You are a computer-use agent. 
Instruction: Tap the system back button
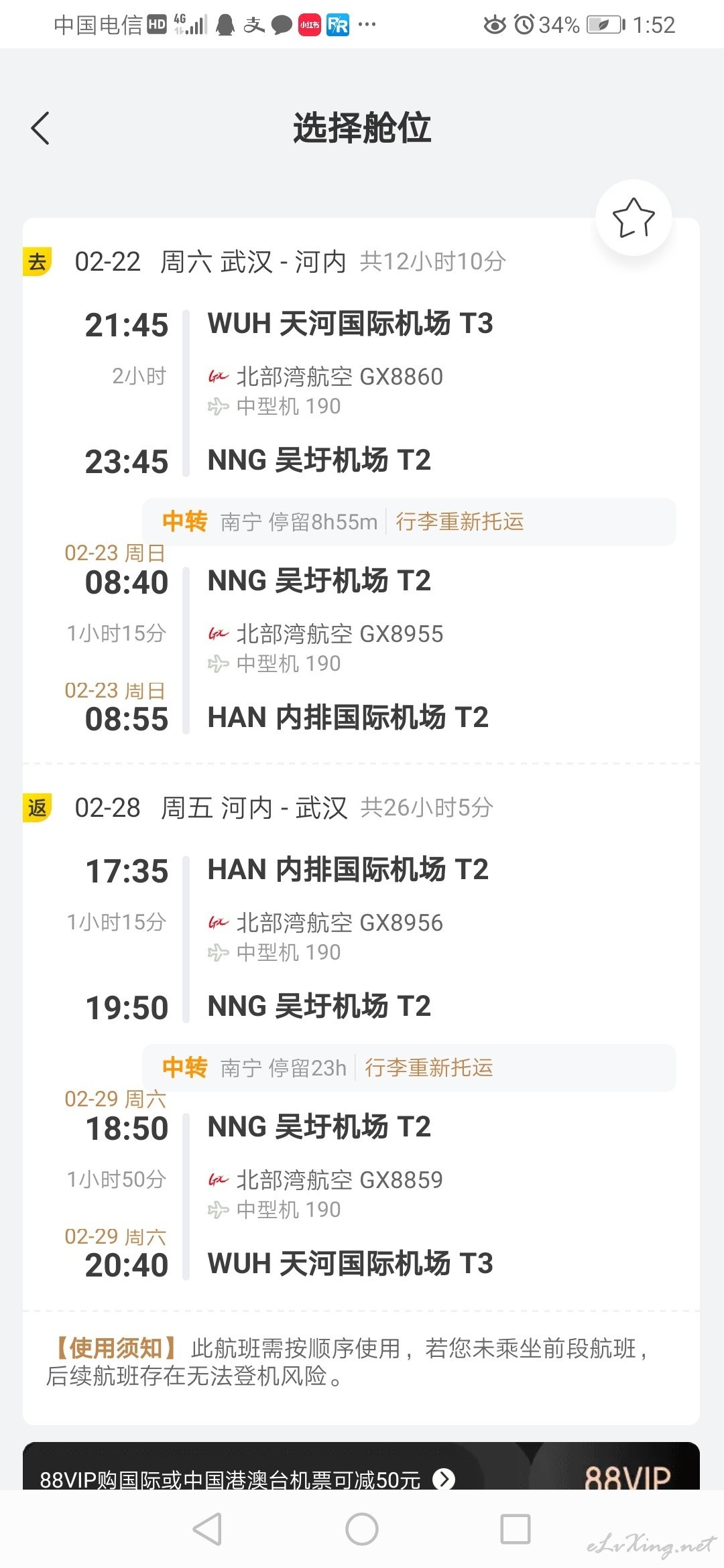click(x=207, y=1529)
